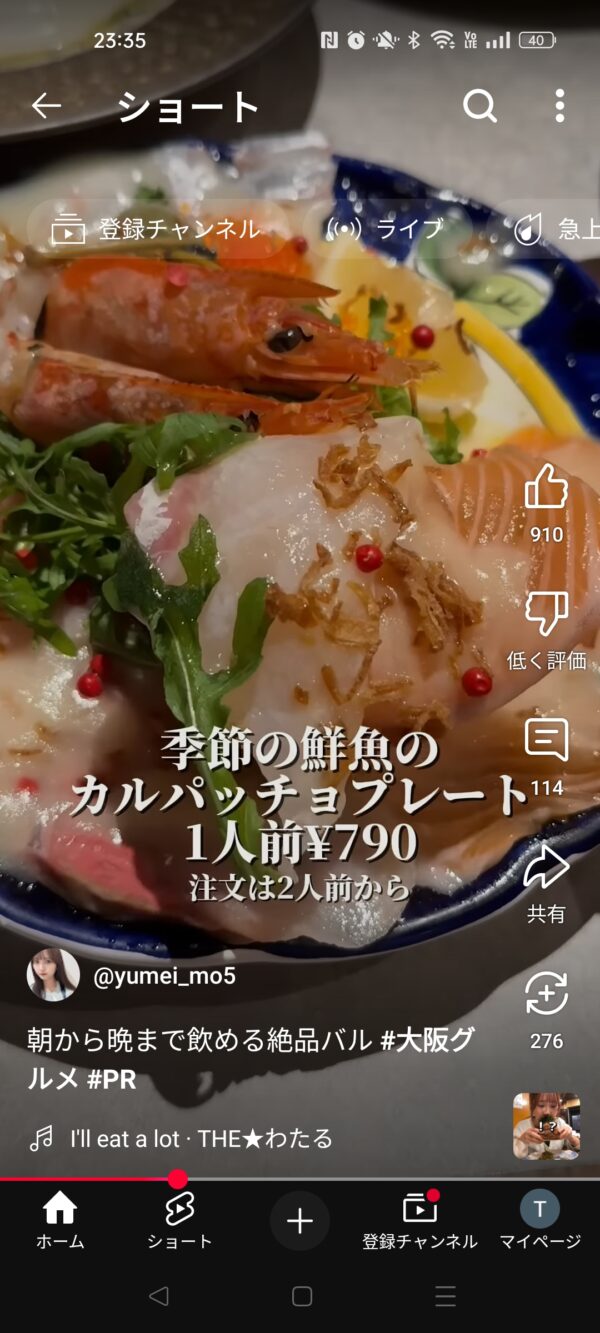Dislike this Short via 低く評価
This screenshot has width=600, height=1333.
pos(546,615)
